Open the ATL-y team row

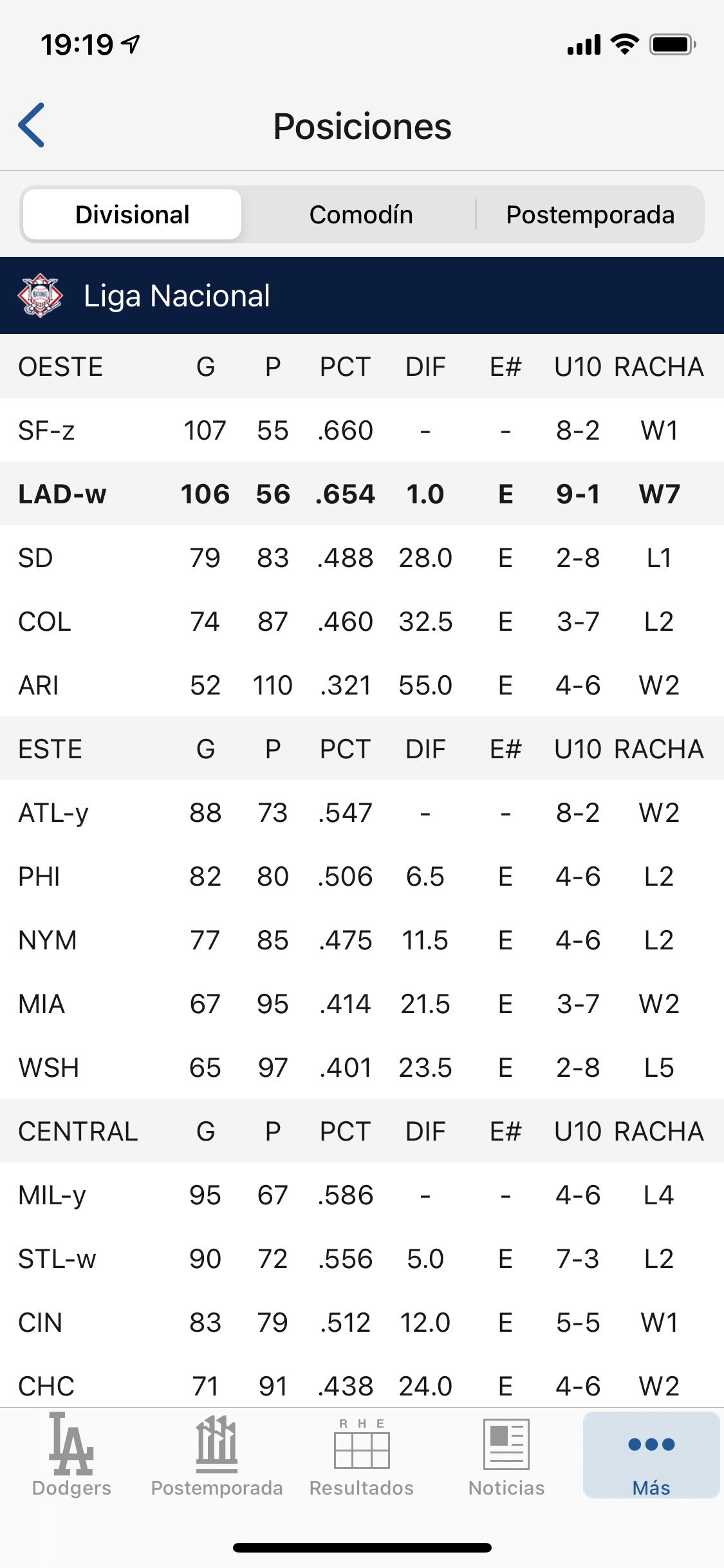[x=362, y=813]
